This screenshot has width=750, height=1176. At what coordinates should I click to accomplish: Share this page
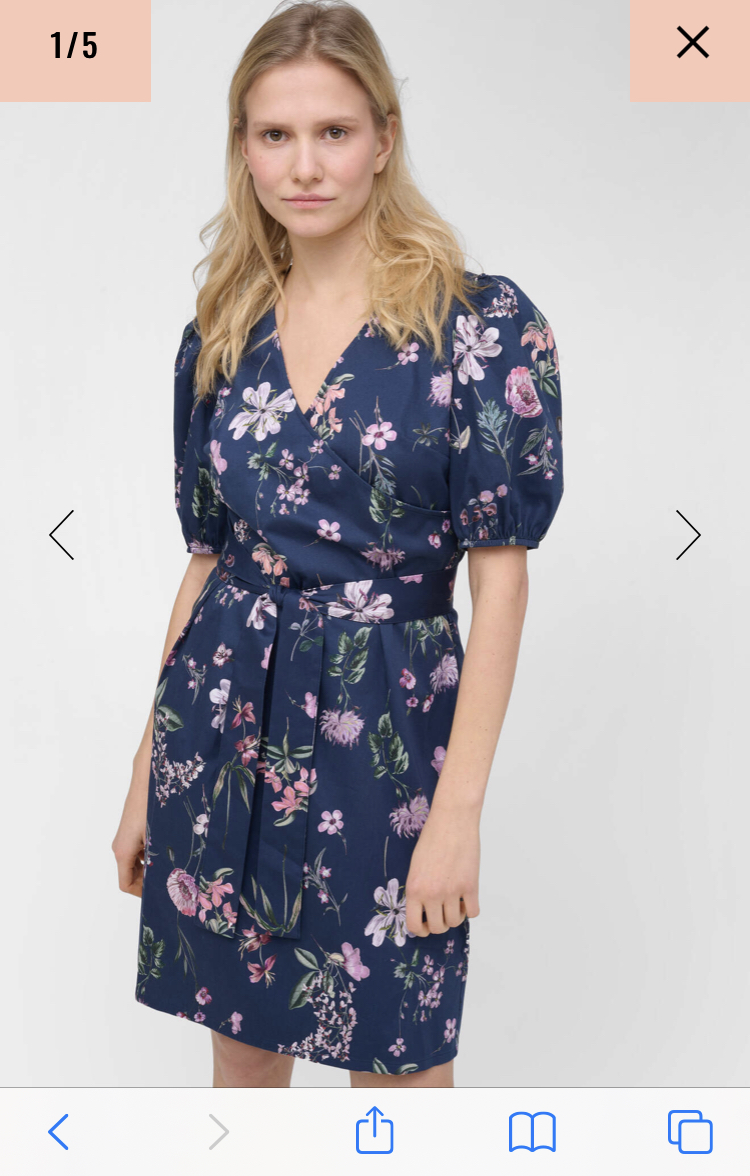[x=375, y=1130]
